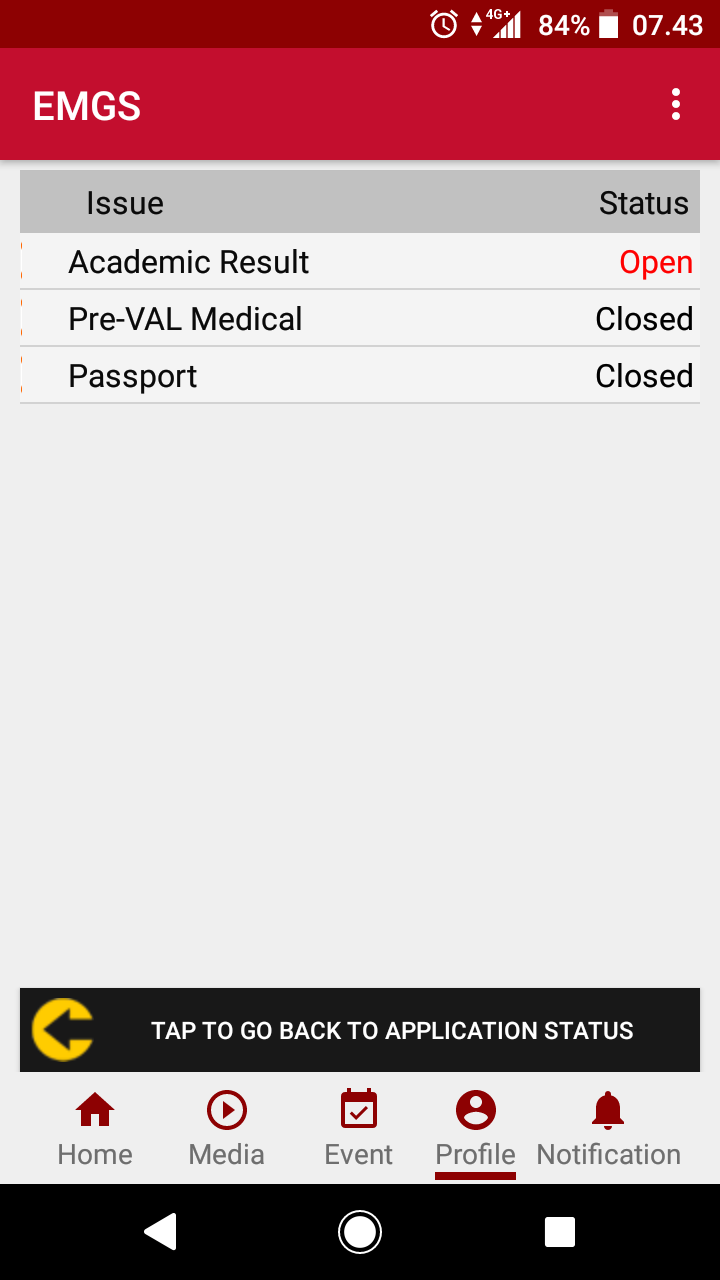This screenshot has width=720, height=1280.
Task: Open the overflow menu
Action: coord(676,105)
